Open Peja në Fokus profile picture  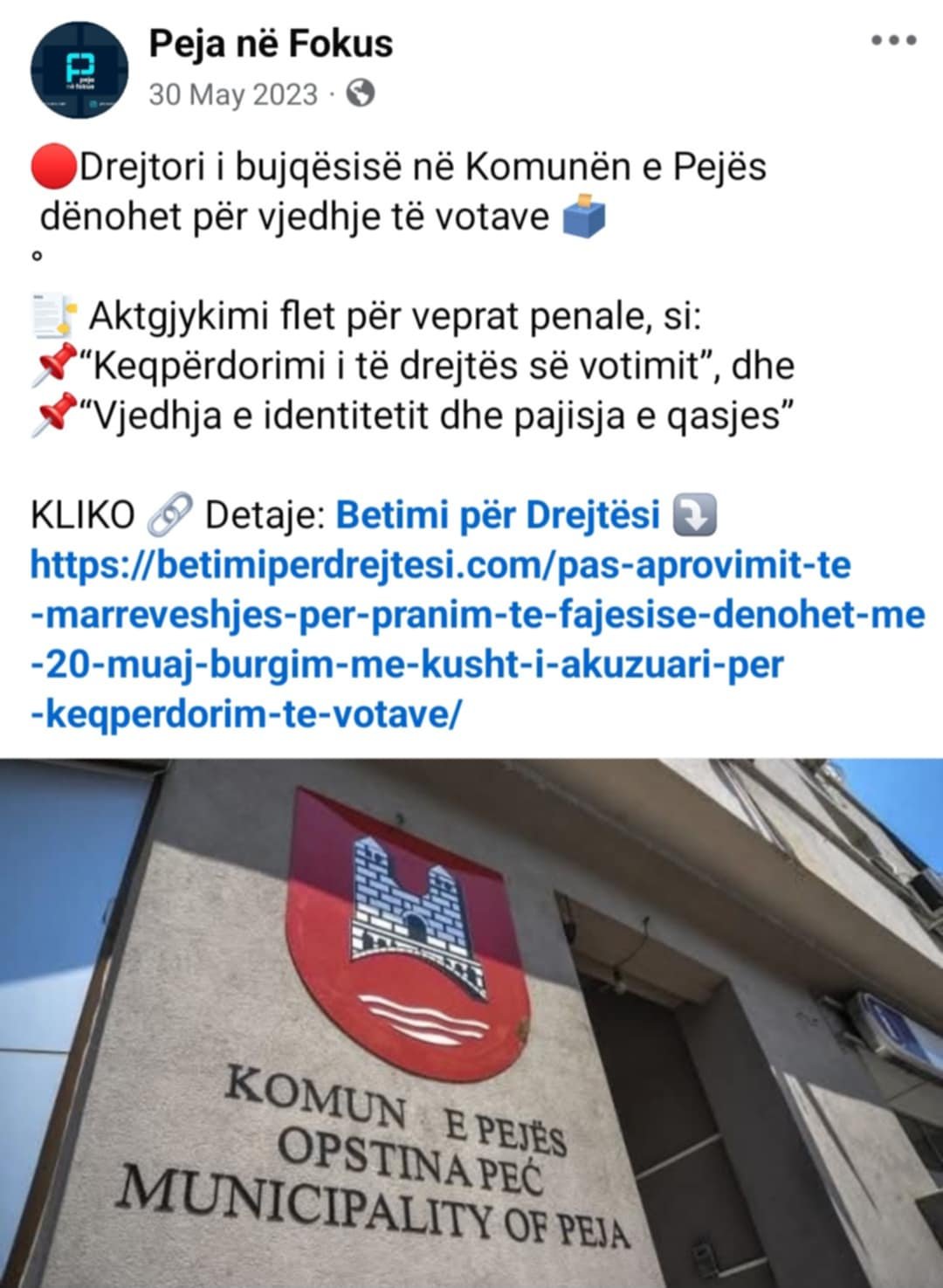79,70
